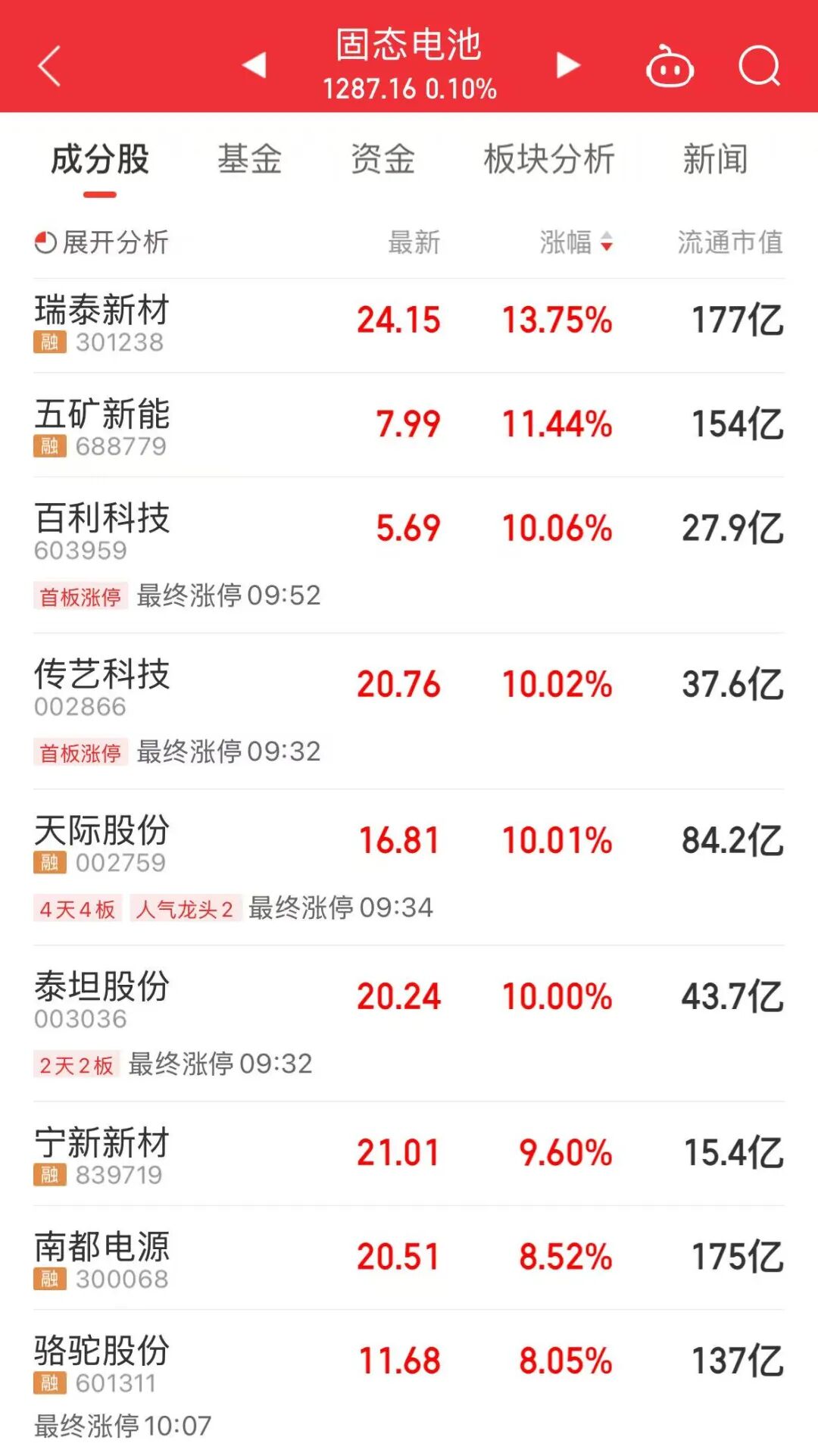The image size is (818, 1456).
Task: Switch to the 新闻 tab
Action: (x=715, y=160)
